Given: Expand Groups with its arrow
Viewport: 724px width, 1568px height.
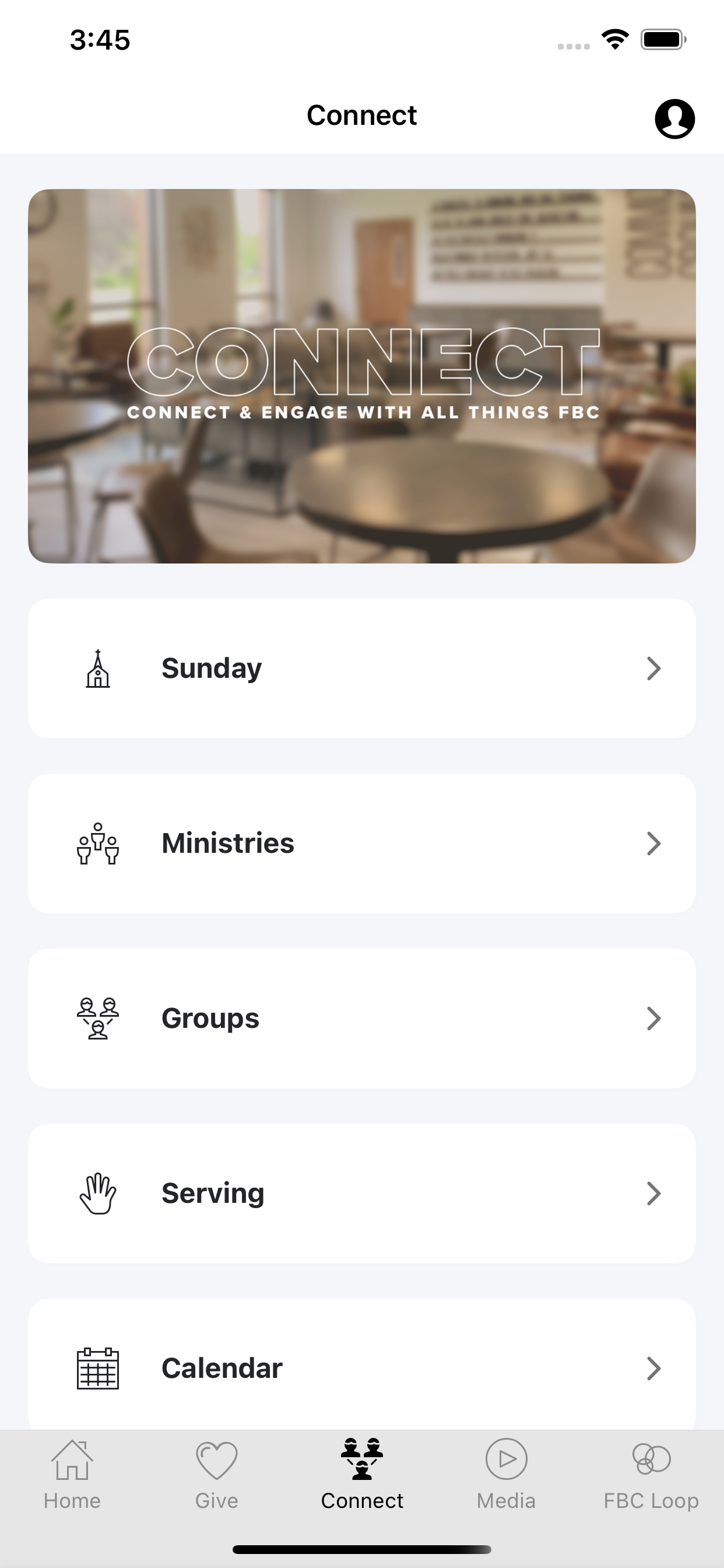Looking at the screenshot, I should 653,1018.
